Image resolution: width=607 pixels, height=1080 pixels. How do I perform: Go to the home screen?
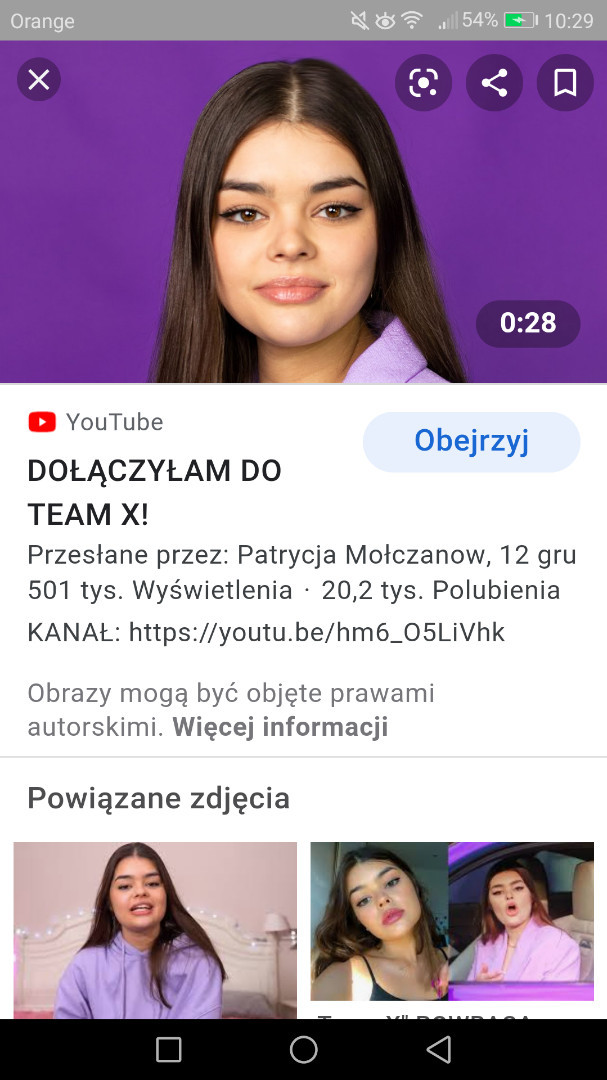tap(303, 1050)
